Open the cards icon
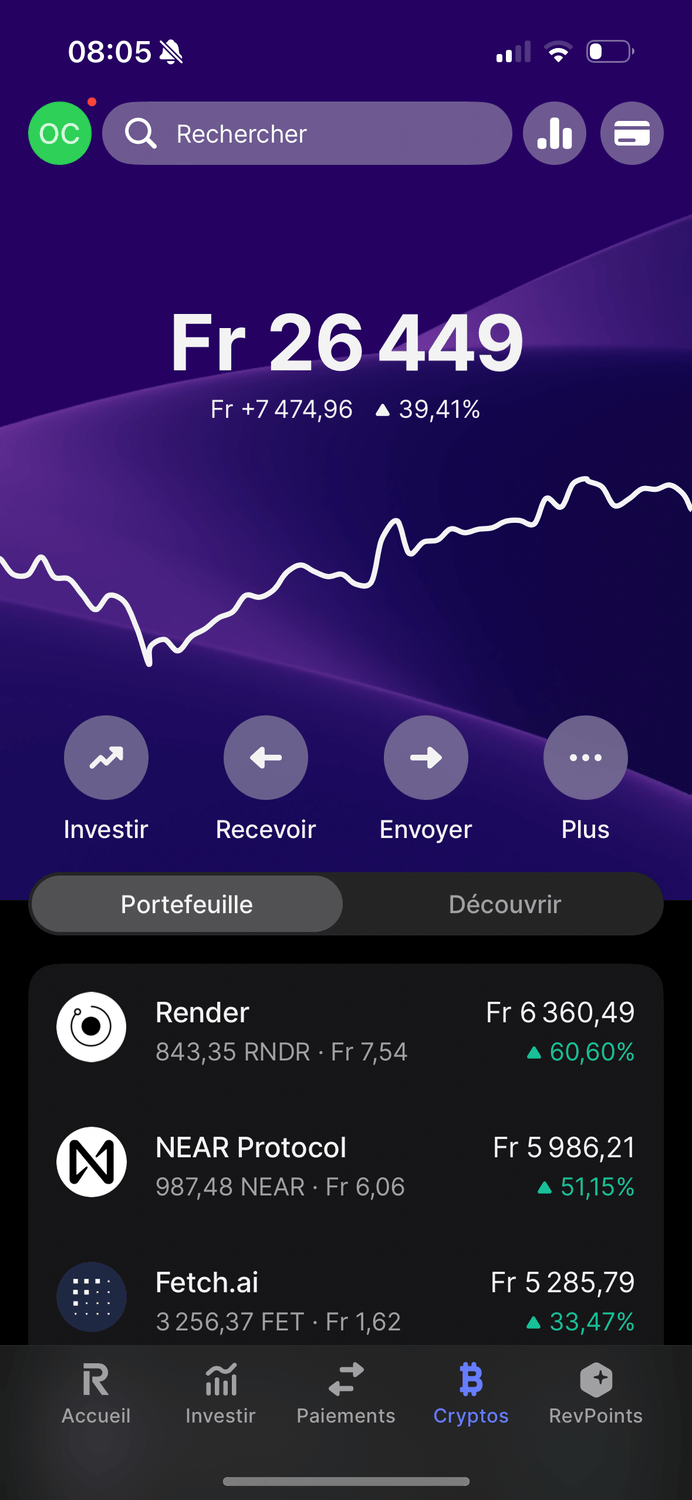The height and width of the screenshot is (1500, 692). 632,134
